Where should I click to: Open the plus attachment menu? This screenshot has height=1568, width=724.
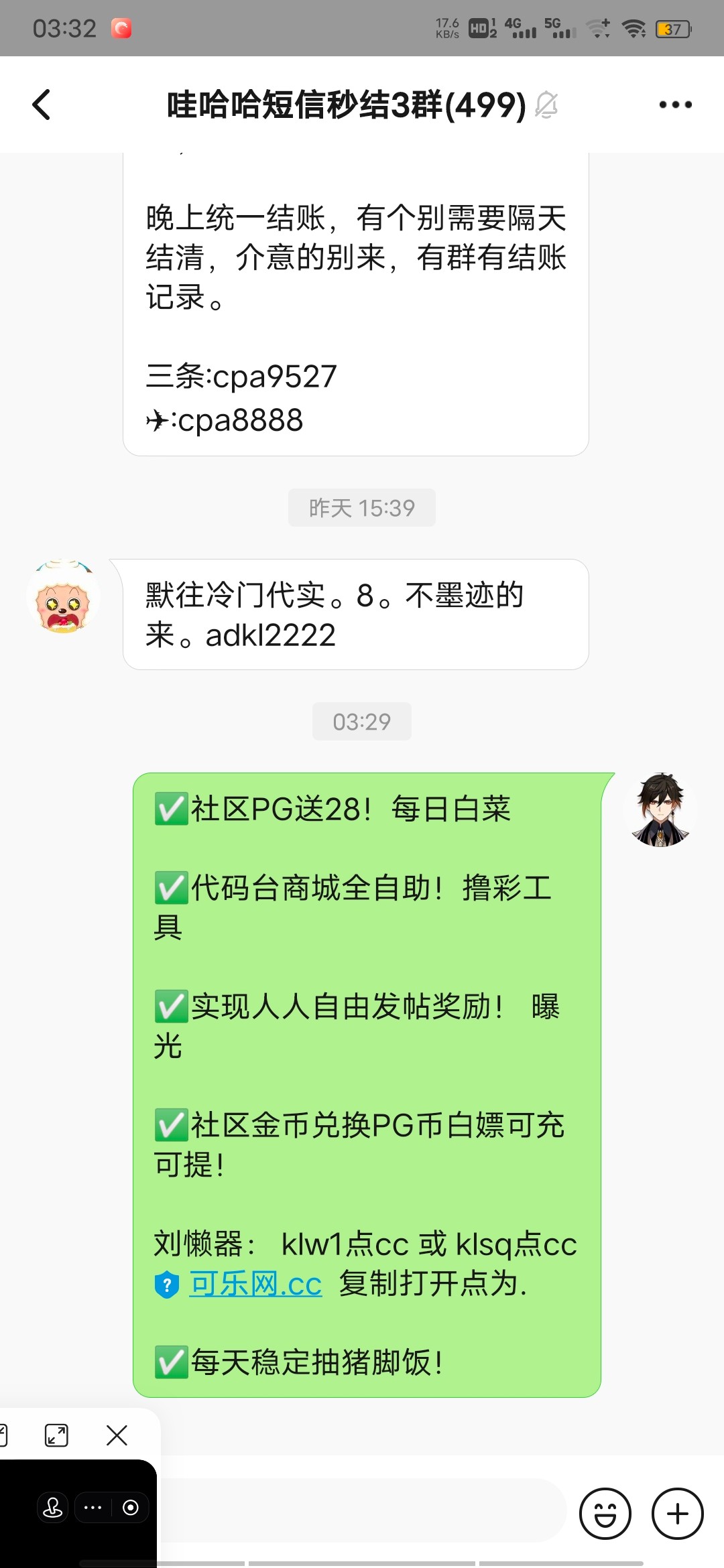tap(677, 1514)
